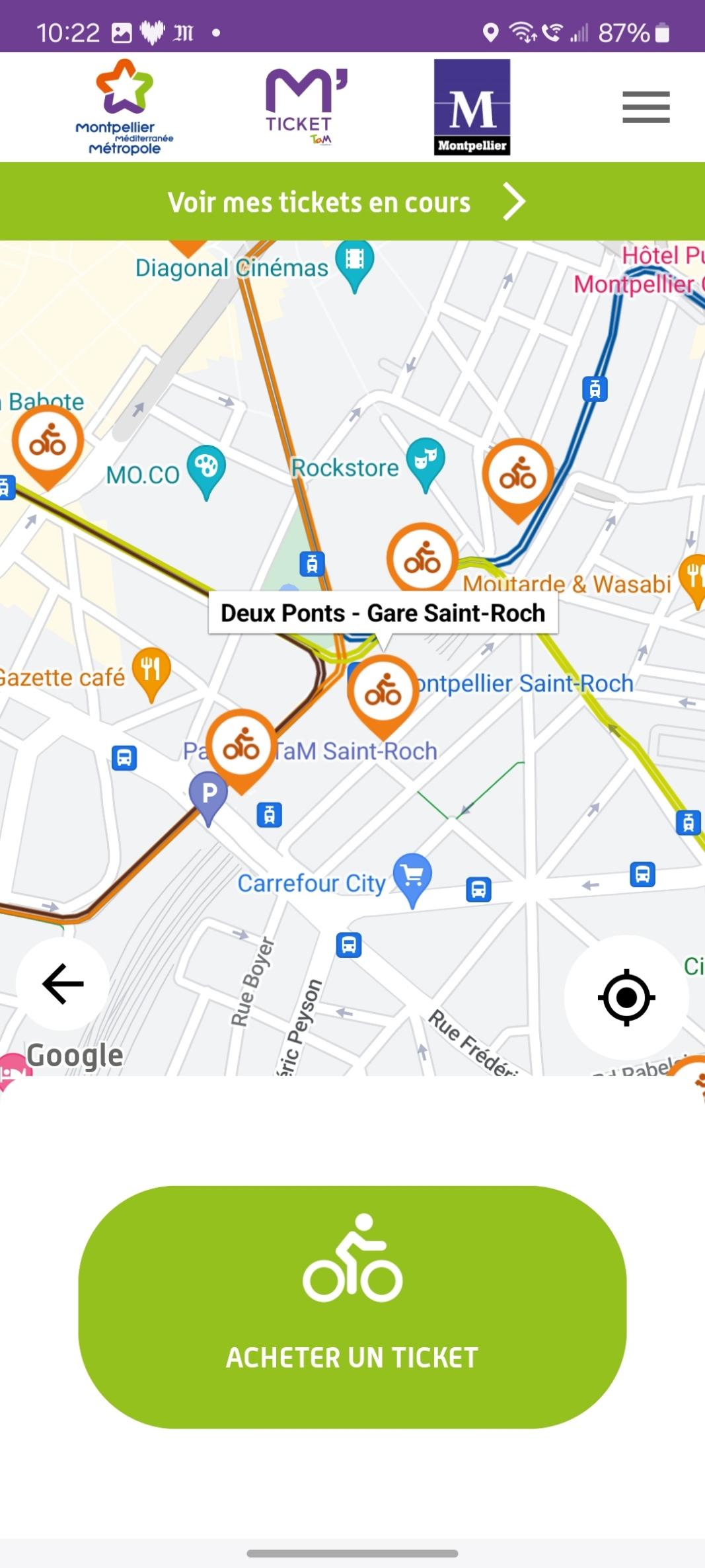This screenshot has height=1568, width=705.
Task: Select bike station next to Moutarde & Wasabi
Action: (x=422, y=559)
